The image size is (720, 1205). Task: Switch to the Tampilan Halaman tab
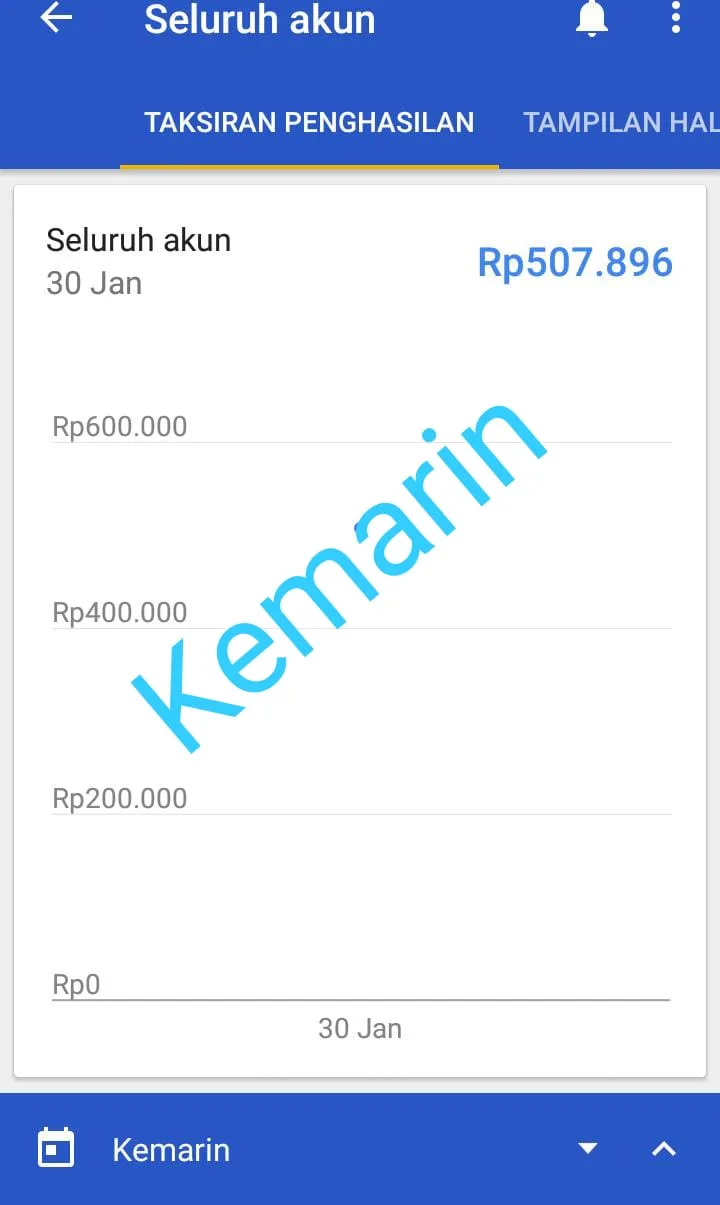(x=620, y=123)
